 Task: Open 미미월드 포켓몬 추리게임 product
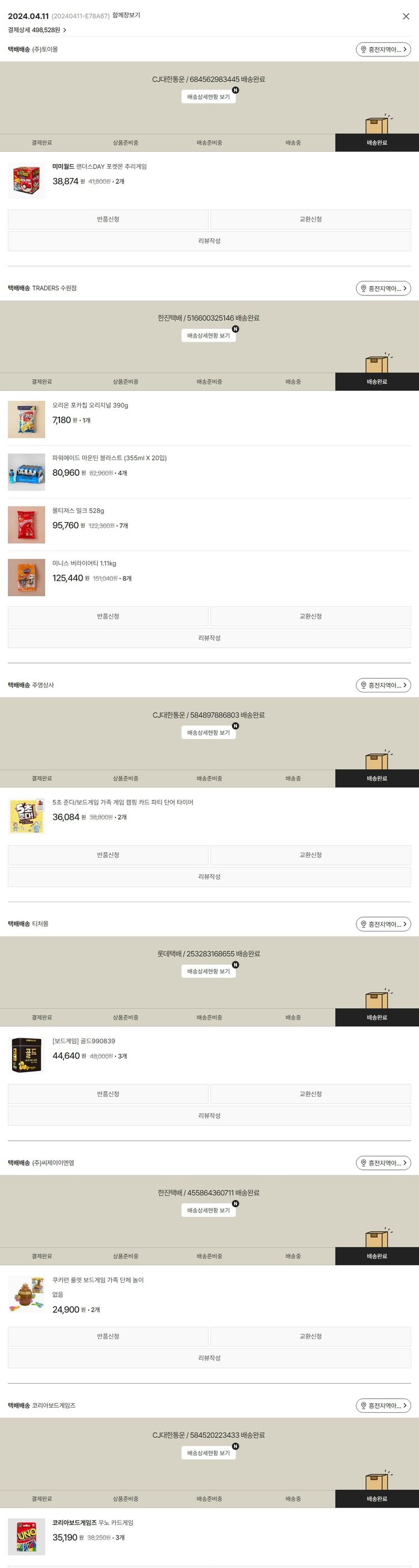pos(99,166)
